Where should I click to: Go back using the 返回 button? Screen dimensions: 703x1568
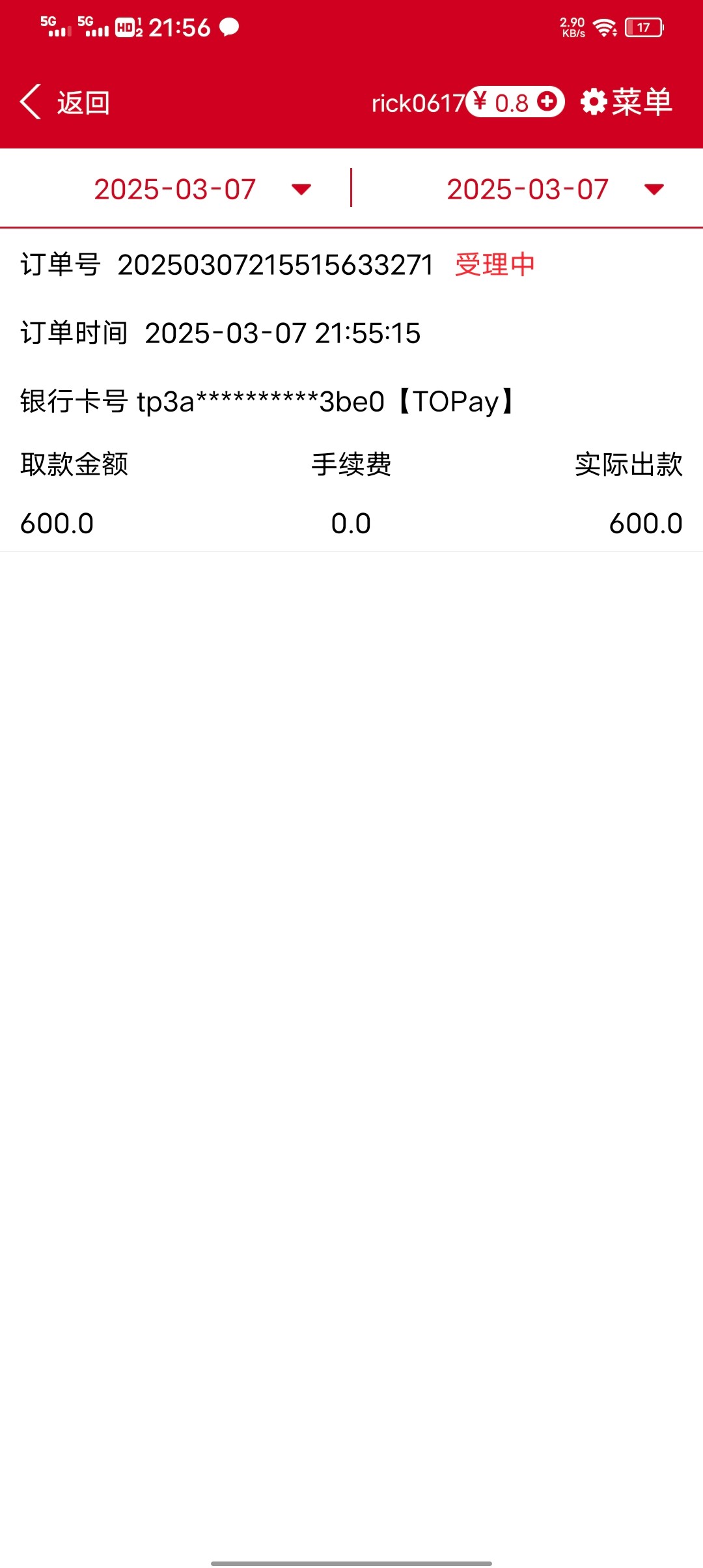click(x=64, y=102)
